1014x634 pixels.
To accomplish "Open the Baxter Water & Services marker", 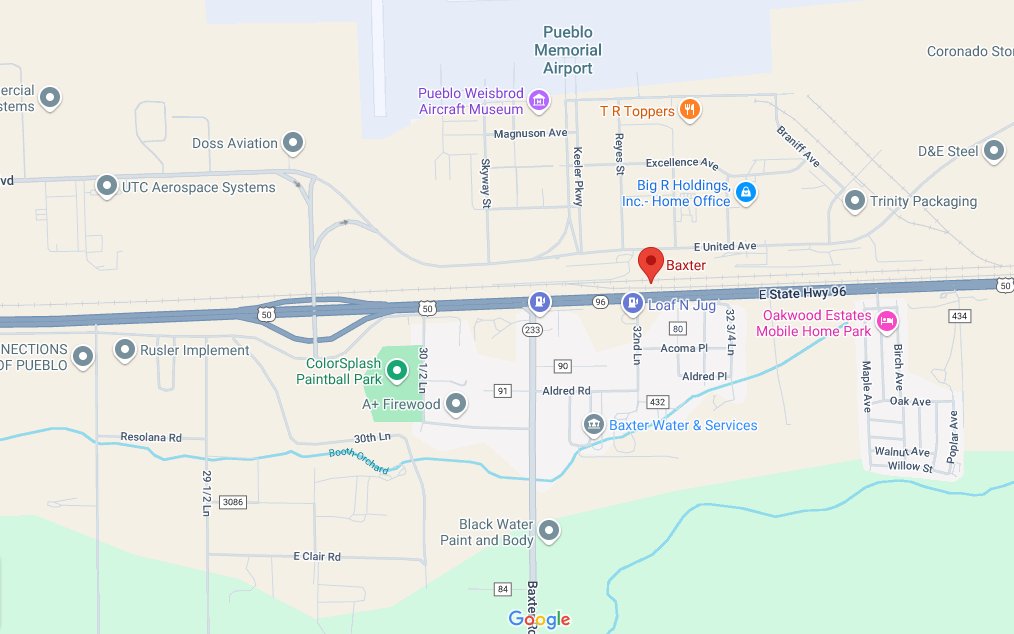I will 593,425.
